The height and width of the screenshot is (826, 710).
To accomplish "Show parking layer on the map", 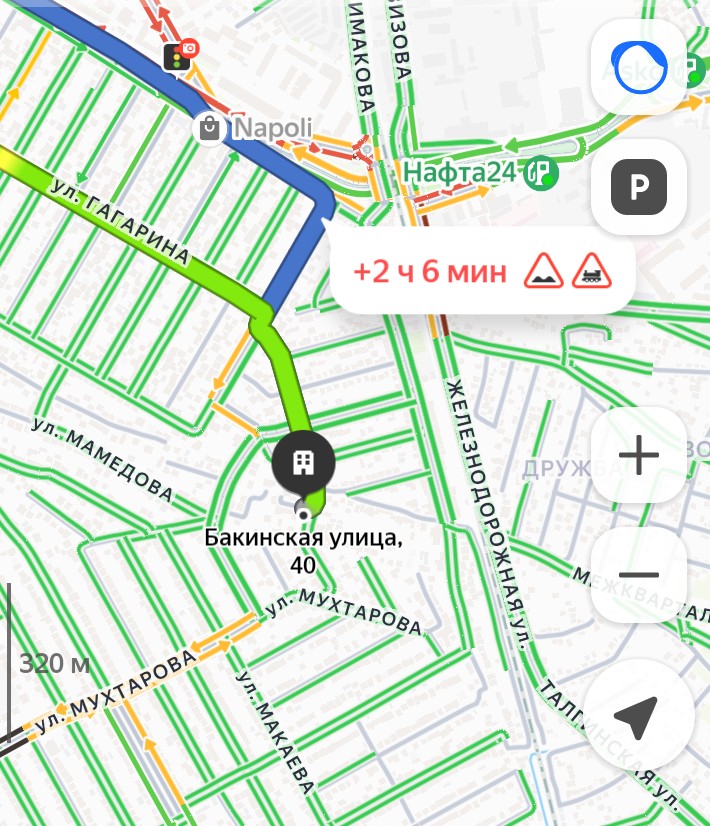I will pyautogui.click(x=638, y=186).
